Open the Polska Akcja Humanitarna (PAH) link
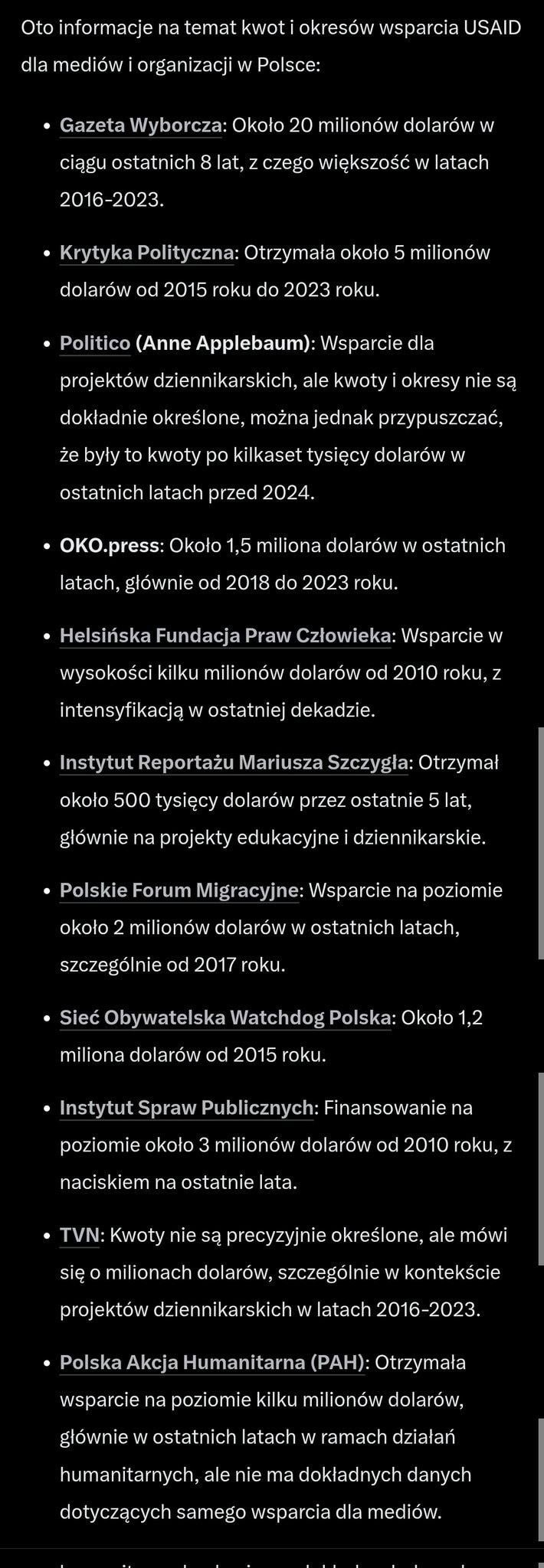 [x=214, y=1363]
